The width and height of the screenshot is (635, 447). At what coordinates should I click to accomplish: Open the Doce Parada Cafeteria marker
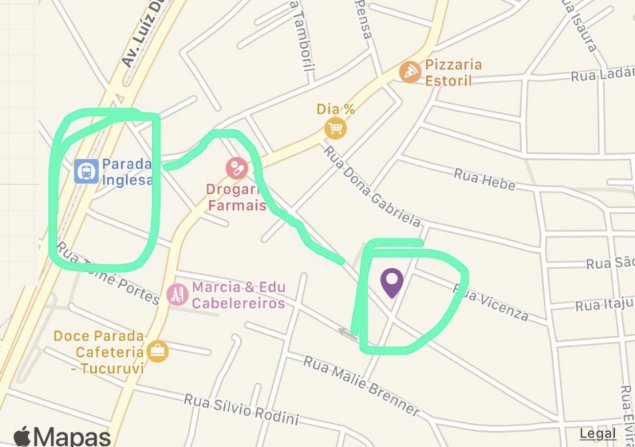coord(156,351)
